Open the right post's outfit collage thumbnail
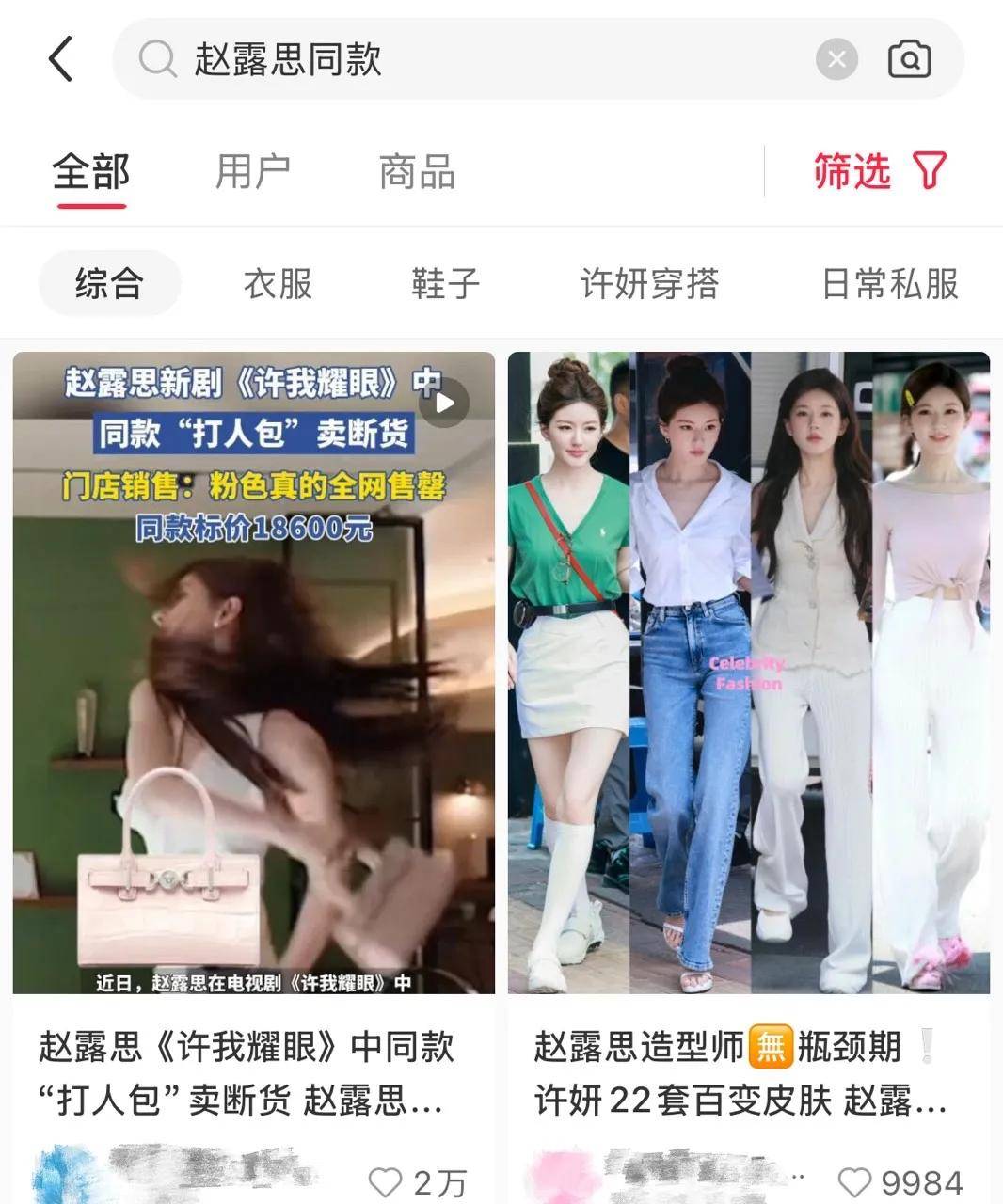Image resolution: width=1003 pixels, height=1204 pixels. pyautogui.click(x=749, y=673)
